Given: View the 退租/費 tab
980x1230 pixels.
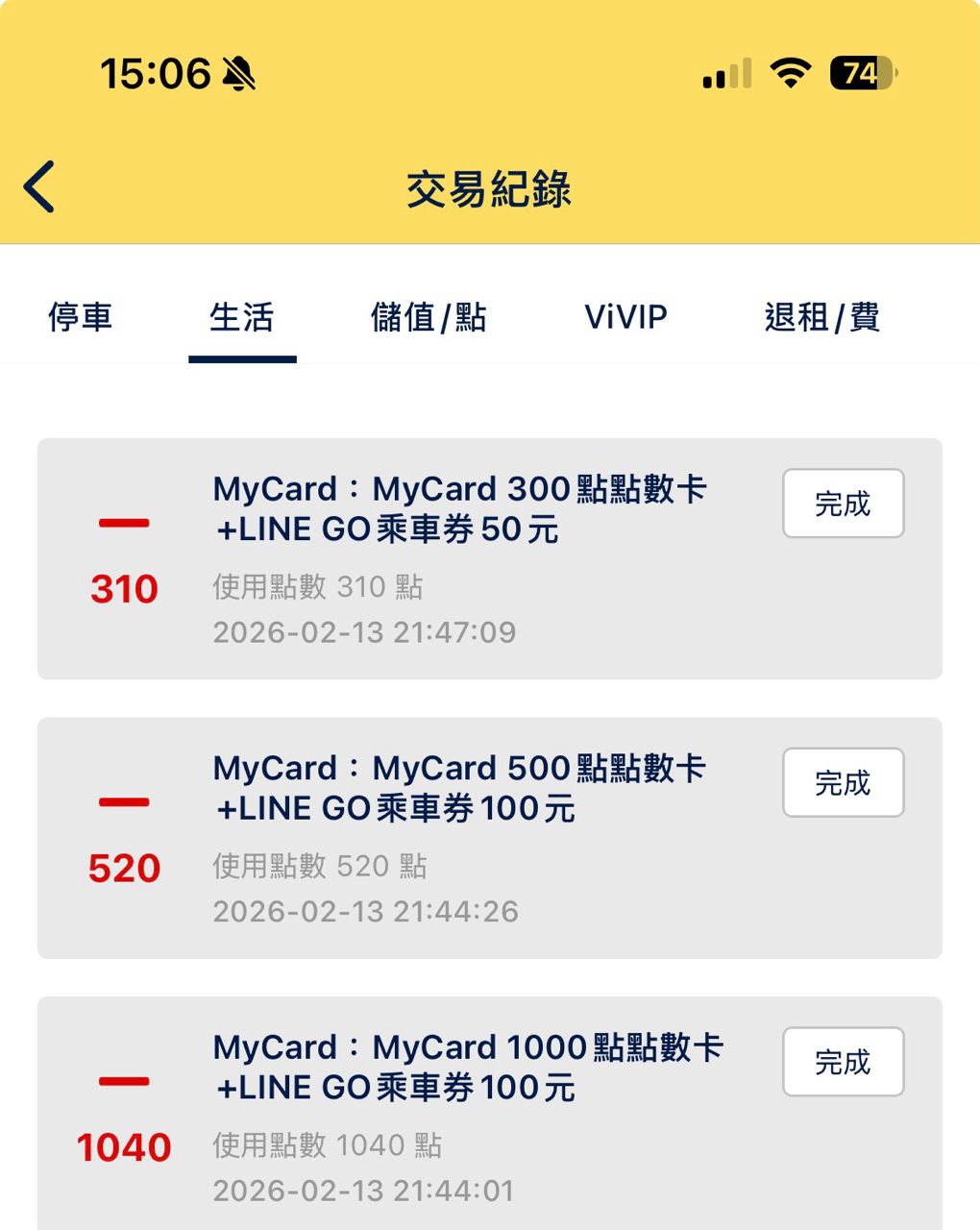Looking at the screenshot, I should point(821,317).
